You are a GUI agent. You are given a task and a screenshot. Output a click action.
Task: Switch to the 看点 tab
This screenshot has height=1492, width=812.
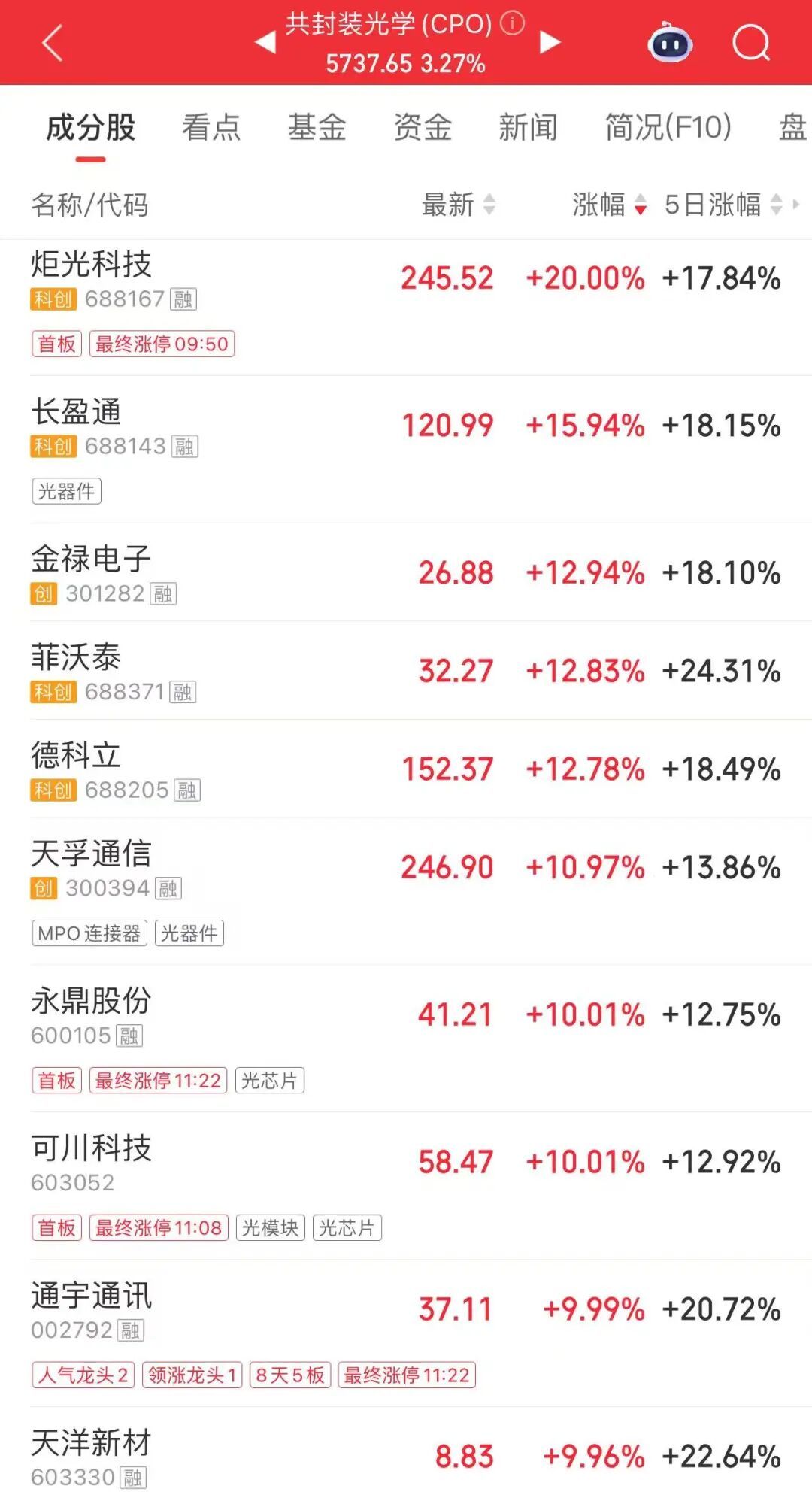211,127
